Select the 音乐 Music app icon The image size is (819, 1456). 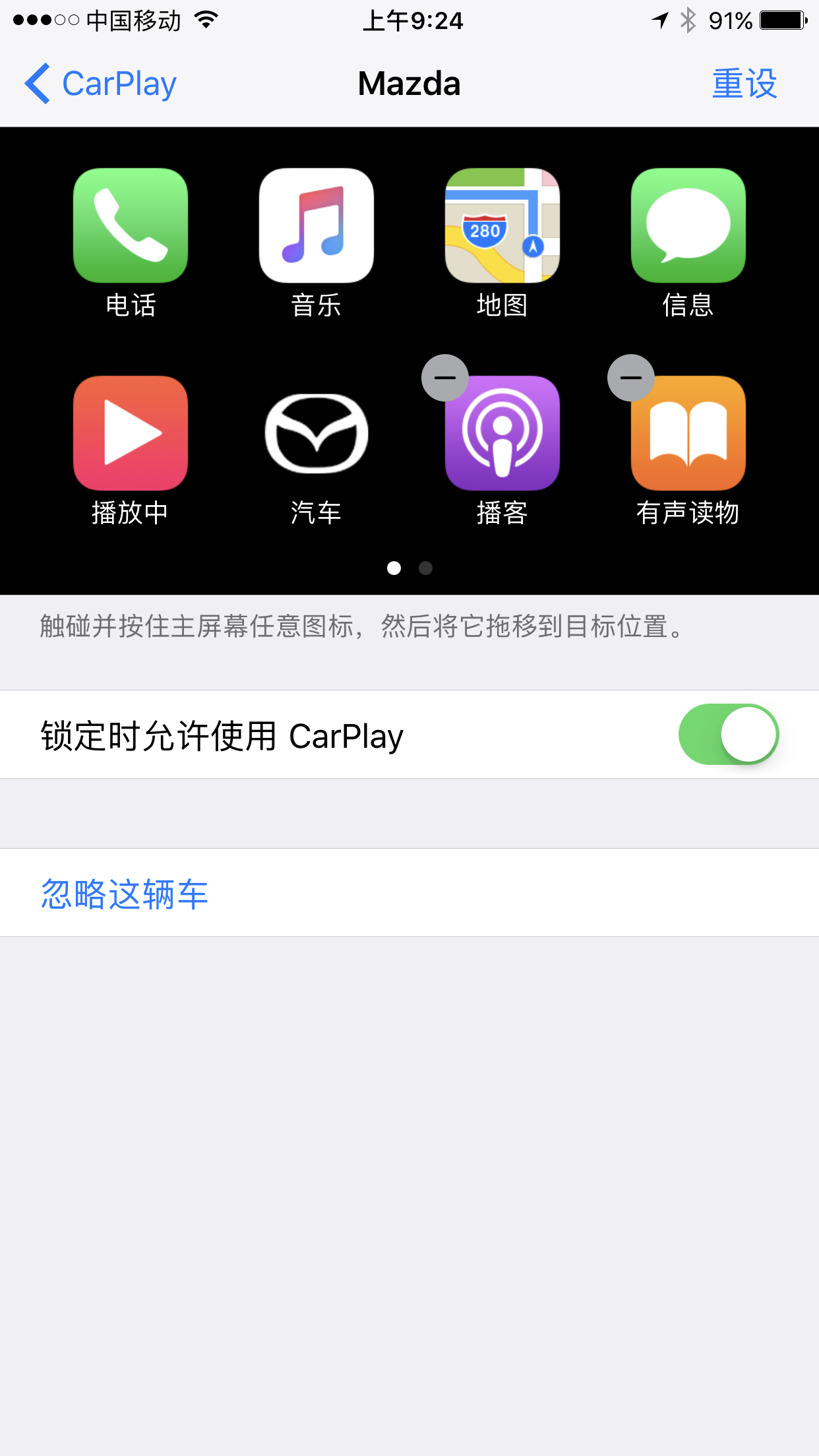(x=317, y=226)
